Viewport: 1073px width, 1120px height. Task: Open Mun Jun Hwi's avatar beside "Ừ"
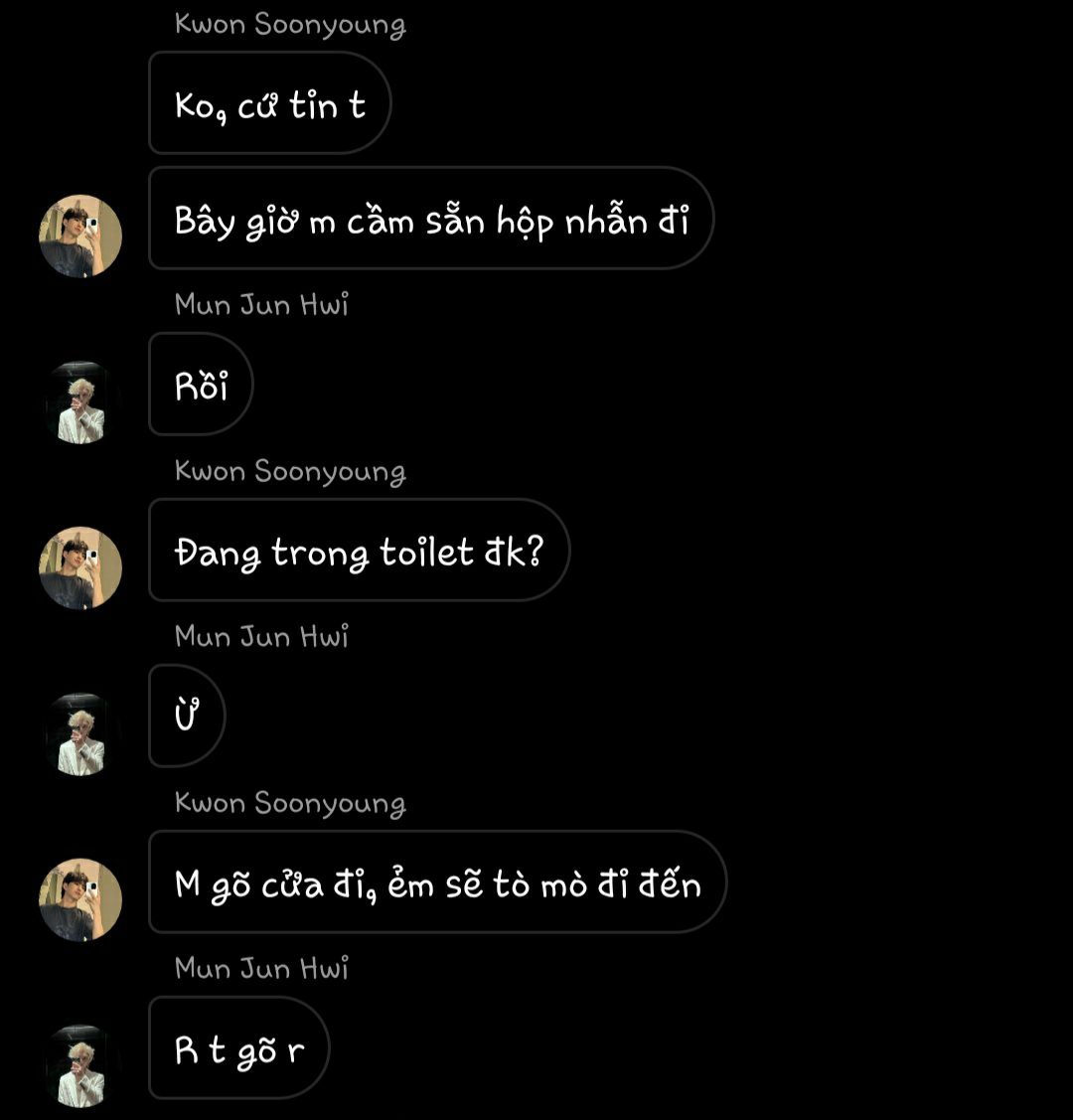pyautogui.click(x=80, y=734)
